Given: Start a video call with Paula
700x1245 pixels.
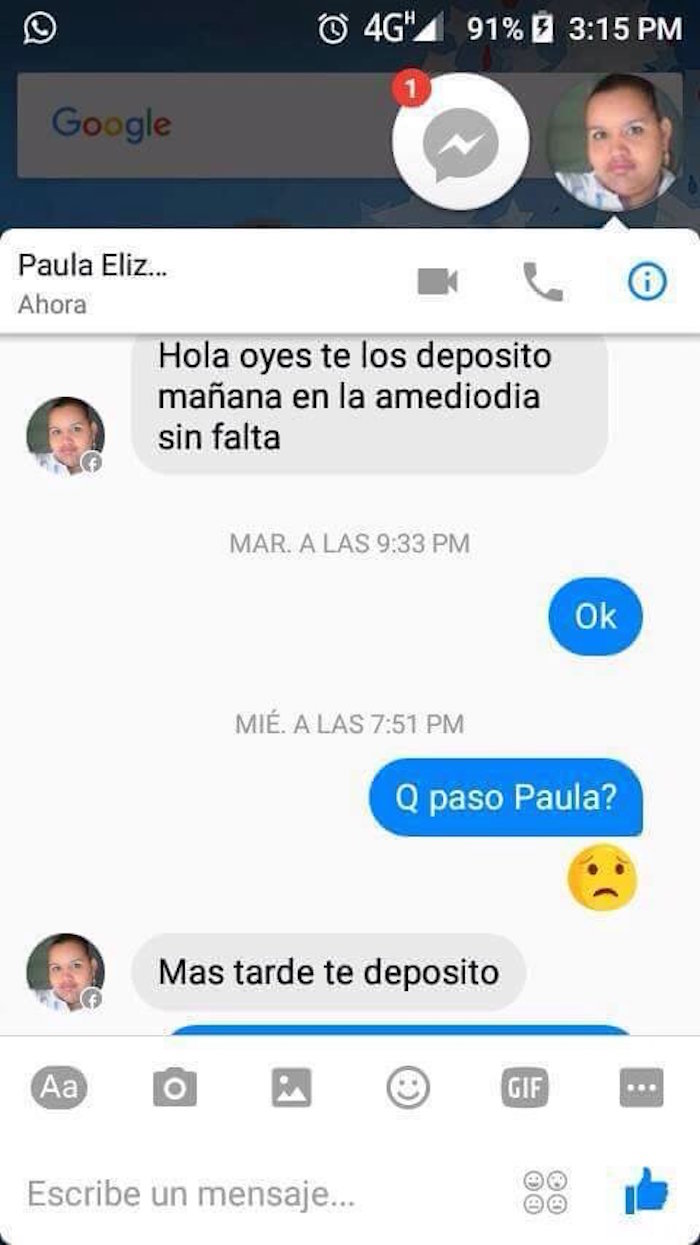Looking at the screenshot, I should pyautogui.click(x=437, y=283).
